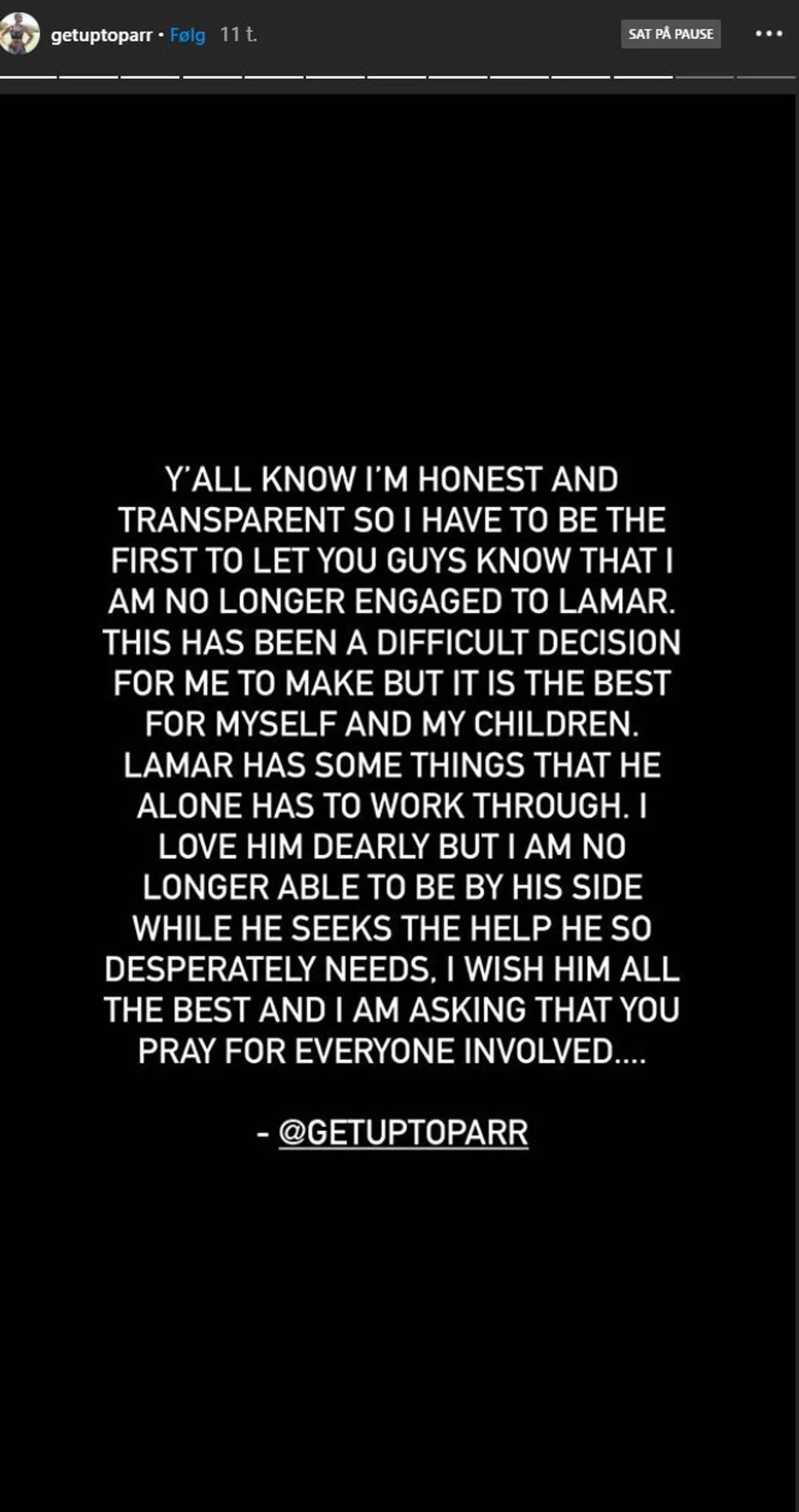The width and height of the screenshot is (799, 1512).
Task: Open the getuptoparr username
Action: 102,35
